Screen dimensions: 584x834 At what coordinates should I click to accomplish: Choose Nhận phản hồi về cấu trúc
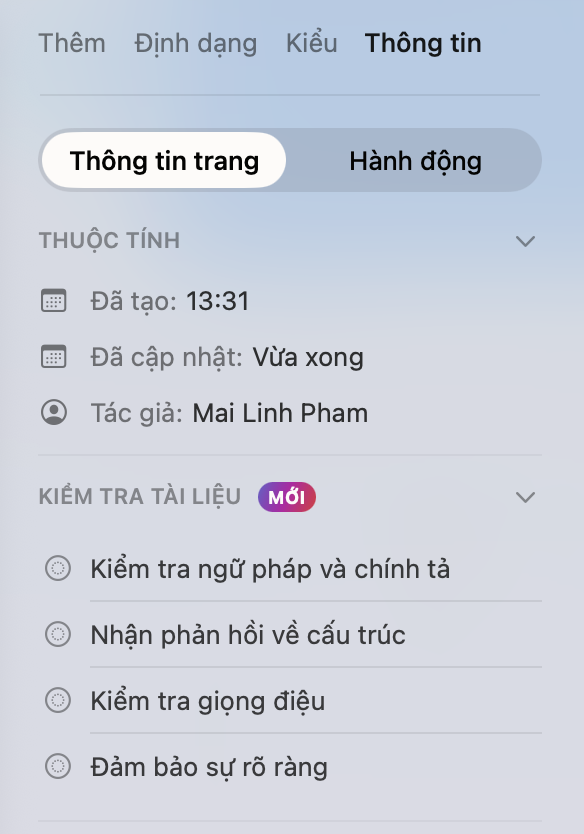290,635
